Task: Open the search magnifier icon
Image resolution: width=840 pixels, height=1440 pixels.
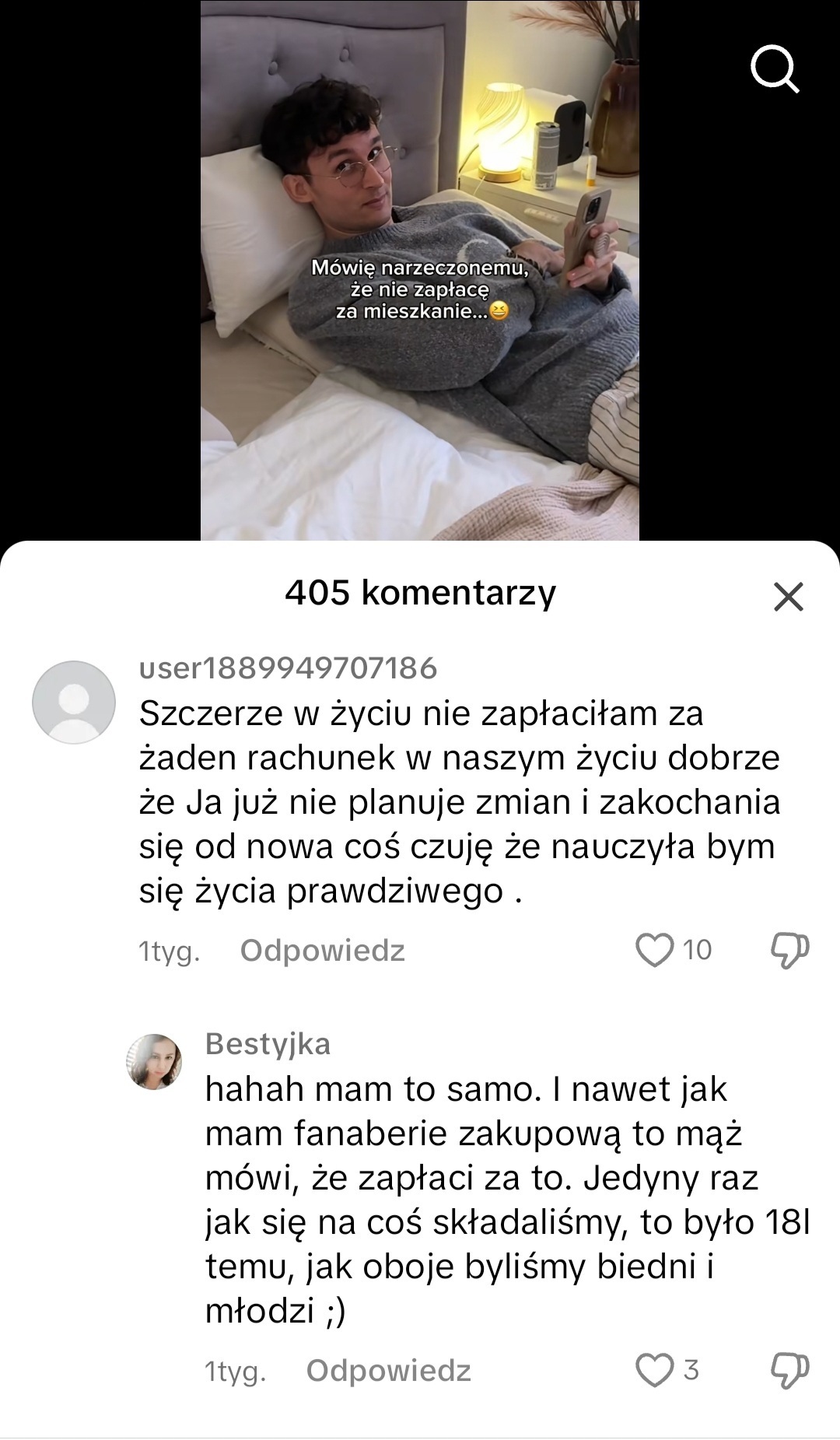Action: [775, 70]
